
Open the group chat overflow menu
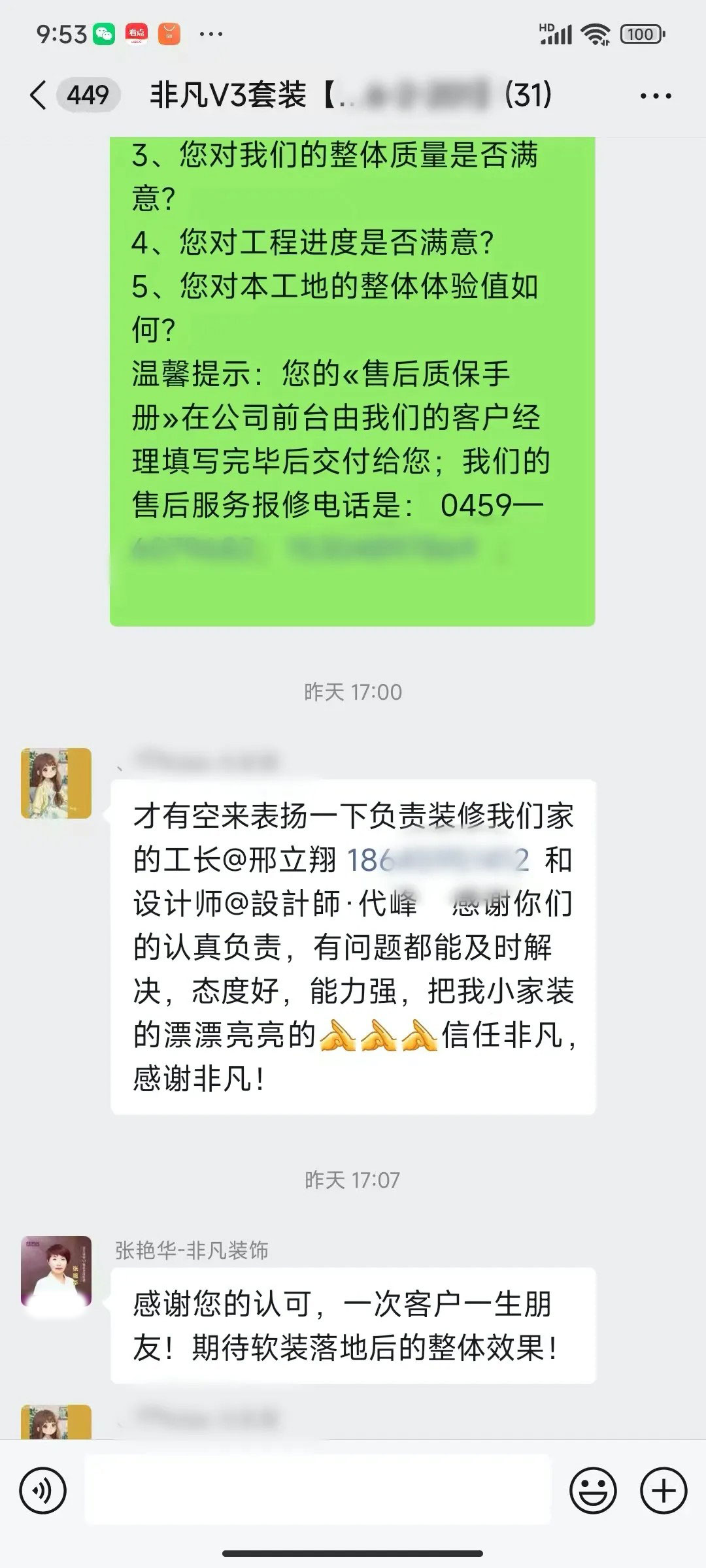[x=655, y=96]
